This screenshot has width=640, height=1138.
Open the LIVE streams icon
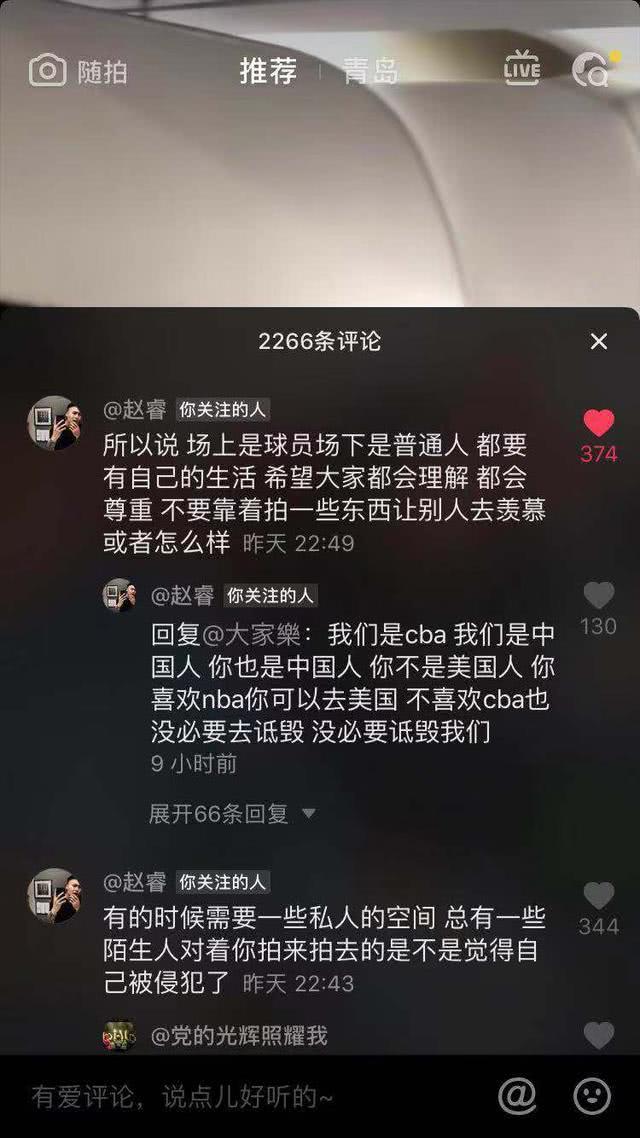point(521,69)
